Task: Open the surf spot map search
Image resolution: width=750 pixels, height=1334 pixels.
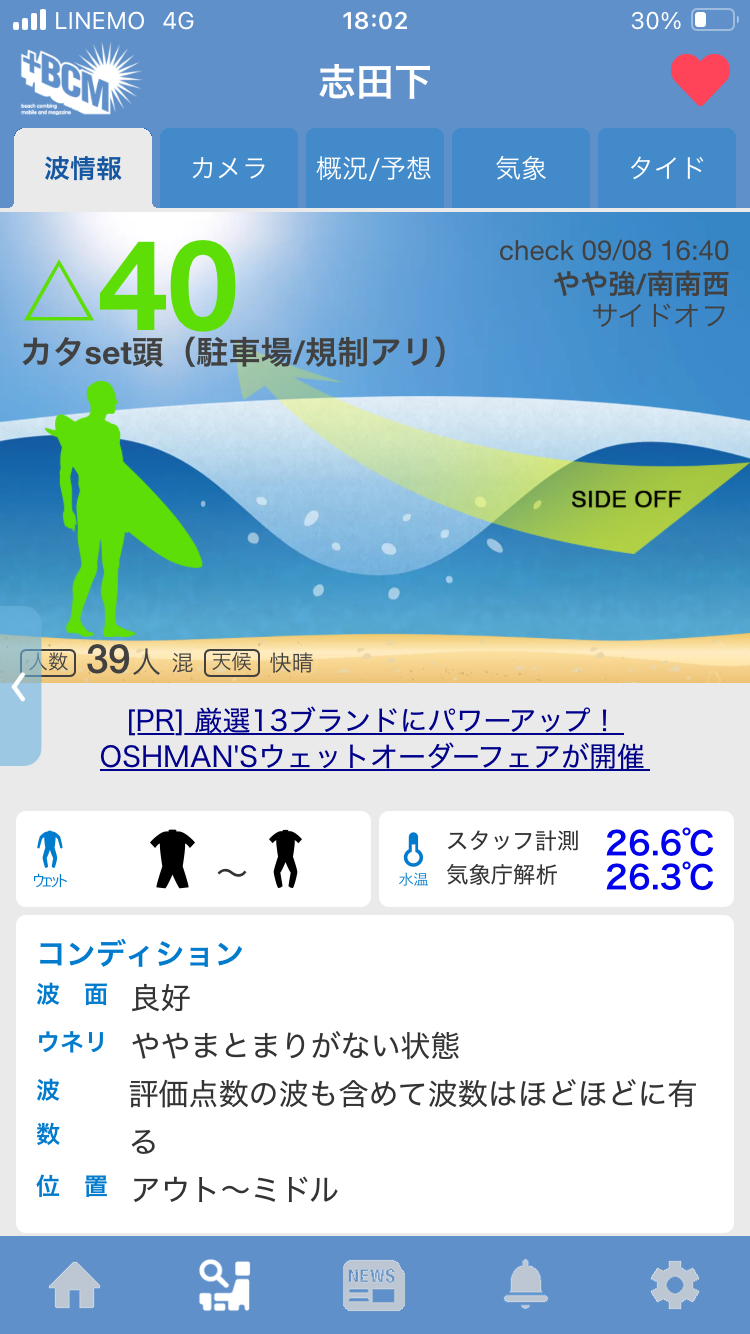Action: click(225, 1285)
